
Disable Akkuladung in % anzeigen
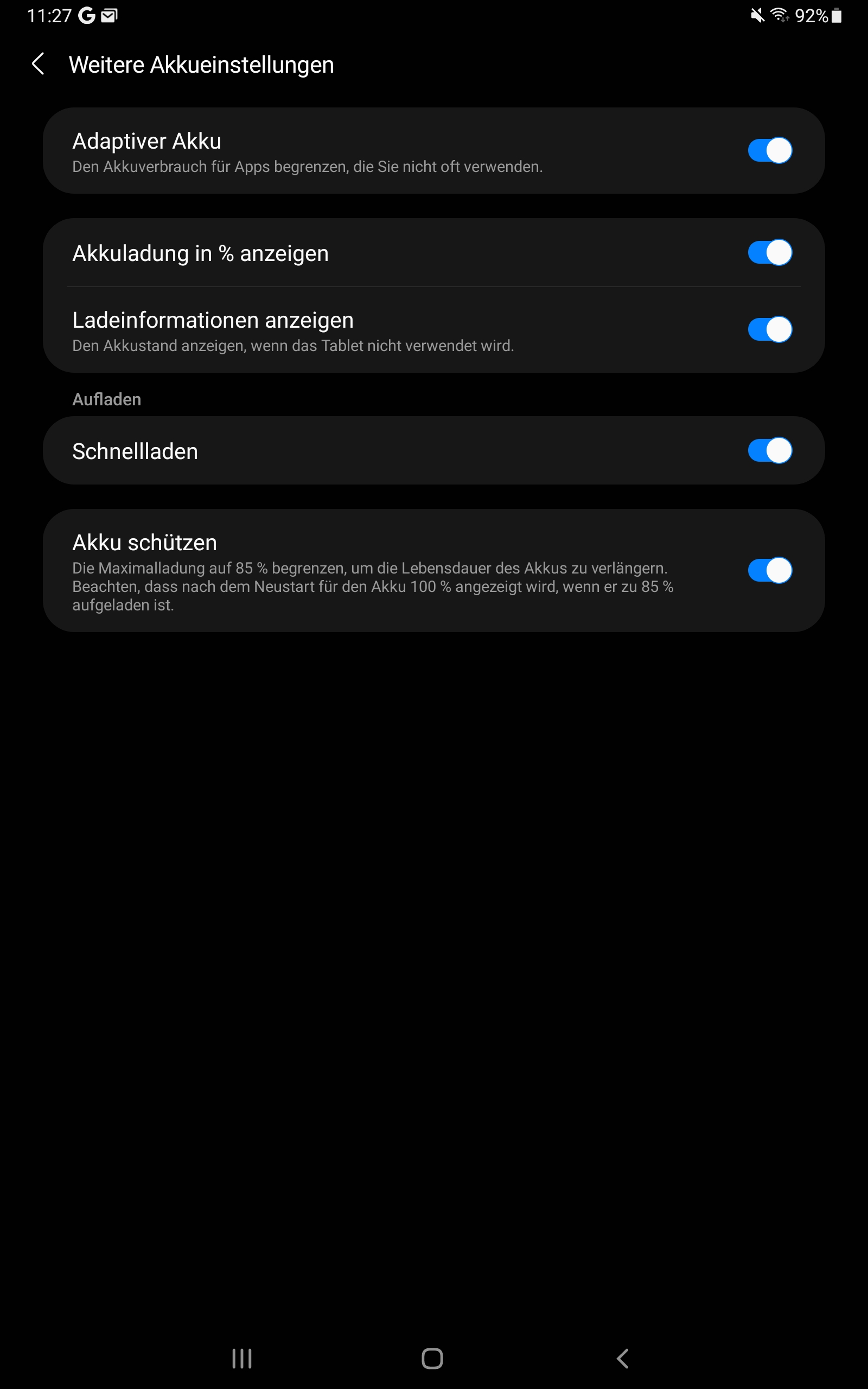click(769, 252)
